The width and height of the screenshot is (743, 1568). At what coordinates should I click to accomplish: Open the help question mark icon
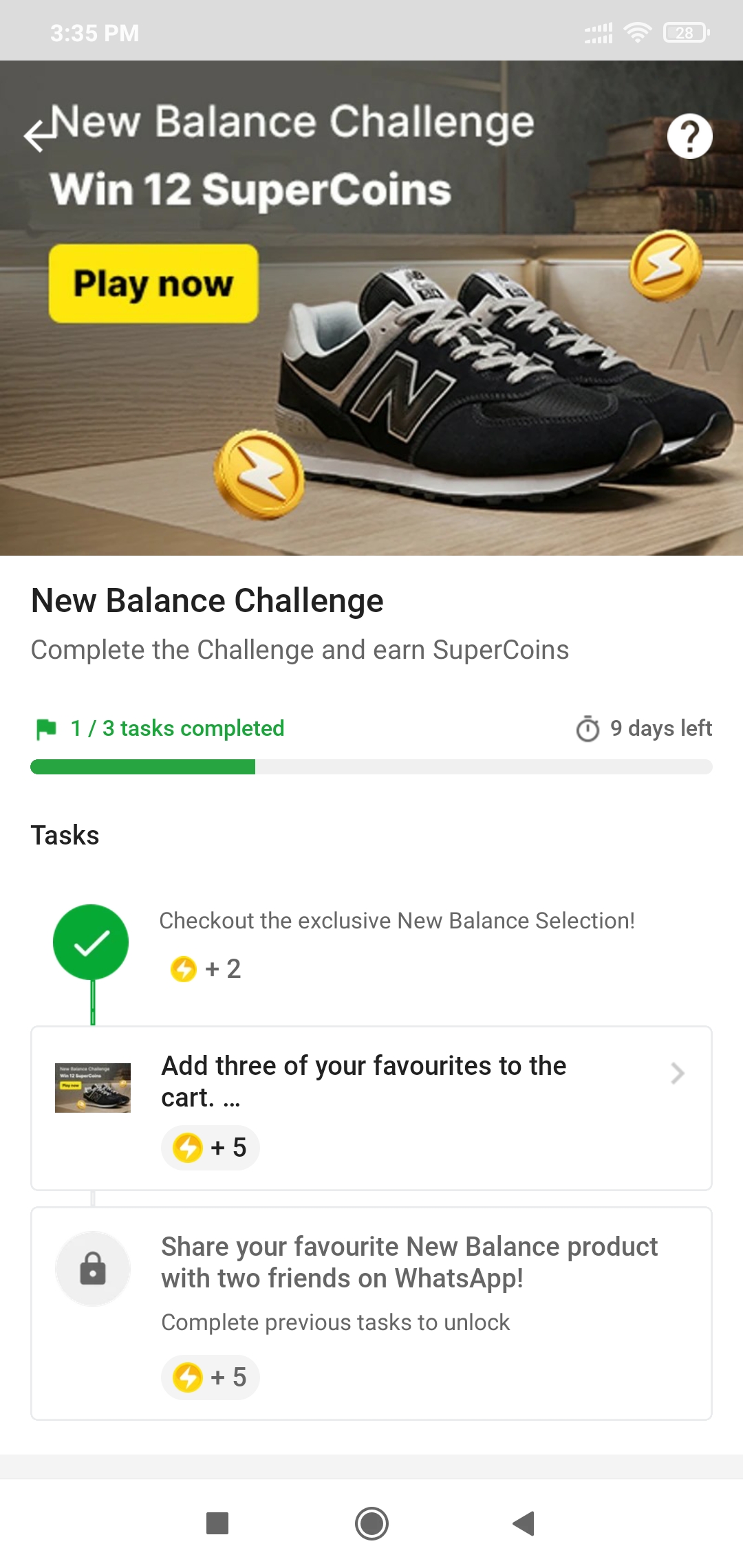tap(690, 135)
